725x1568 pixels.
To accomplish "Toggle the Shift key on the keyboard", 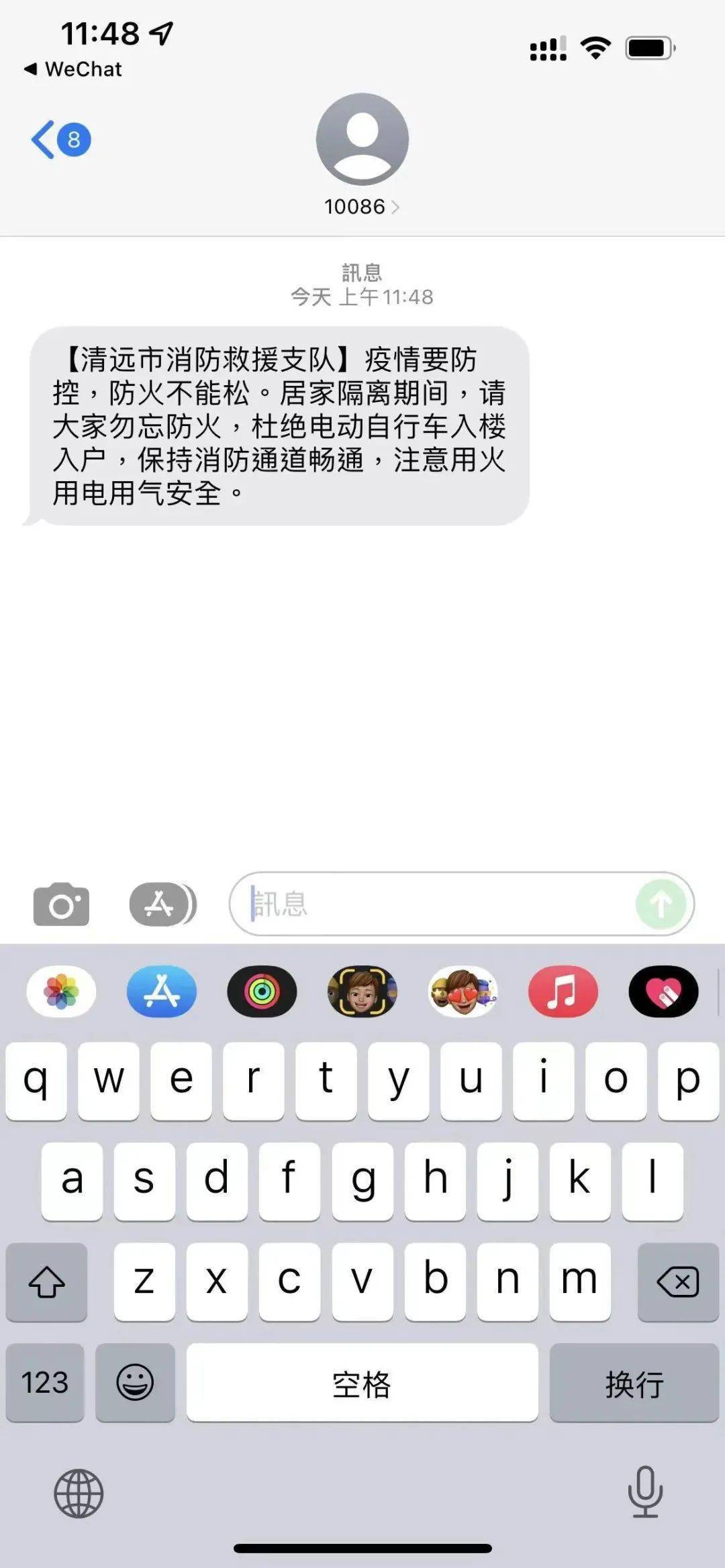I will click(46, 1283).
